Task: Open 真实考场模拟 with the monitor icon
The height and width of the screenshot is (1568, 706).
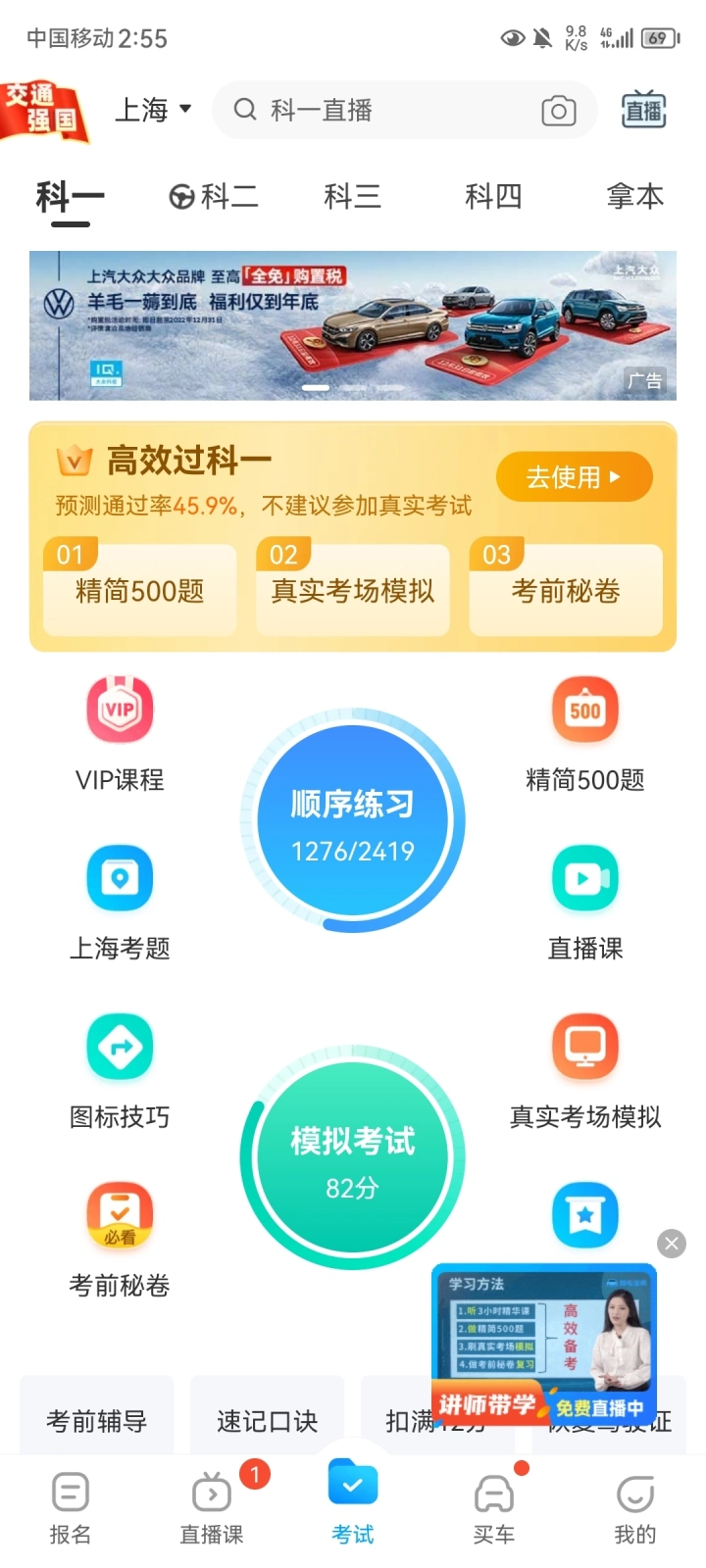Action: [585, 1072]
